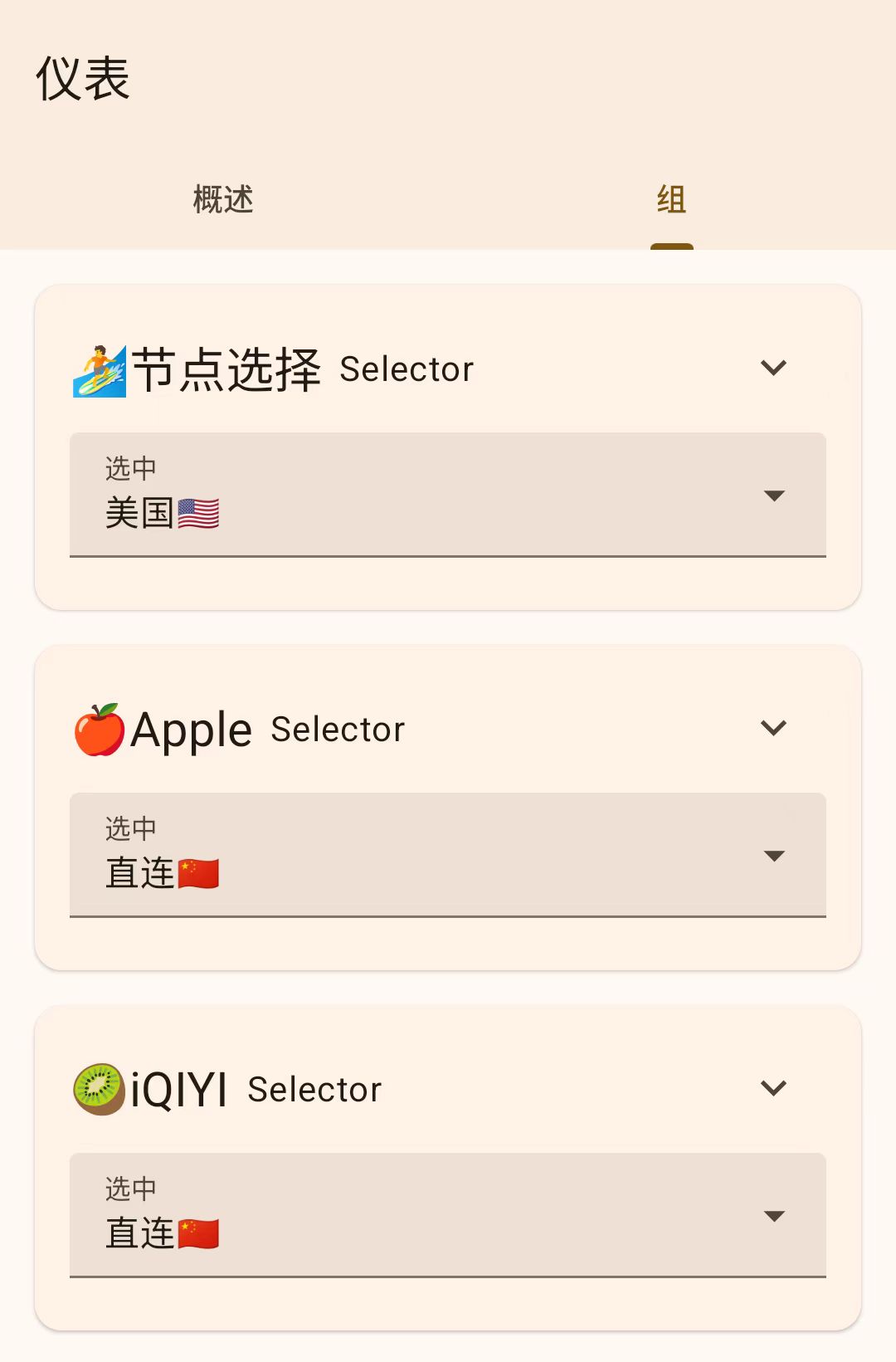This screenshot has width=896, height=1362.
Task: Select the 组 tab
Action: point(672,200)
